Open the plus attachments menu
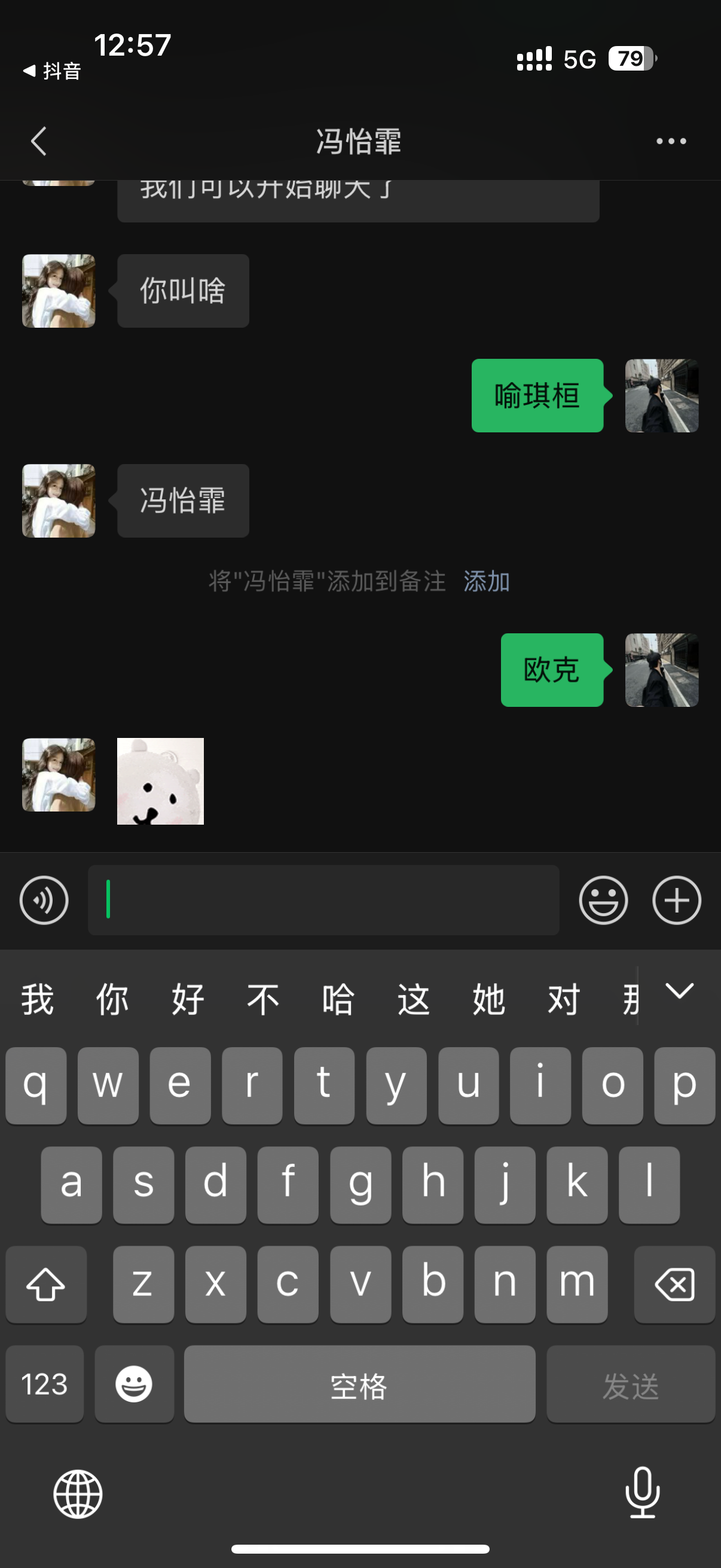The height and width of the screenshot is (1568, 721). [x=677, y=900]
